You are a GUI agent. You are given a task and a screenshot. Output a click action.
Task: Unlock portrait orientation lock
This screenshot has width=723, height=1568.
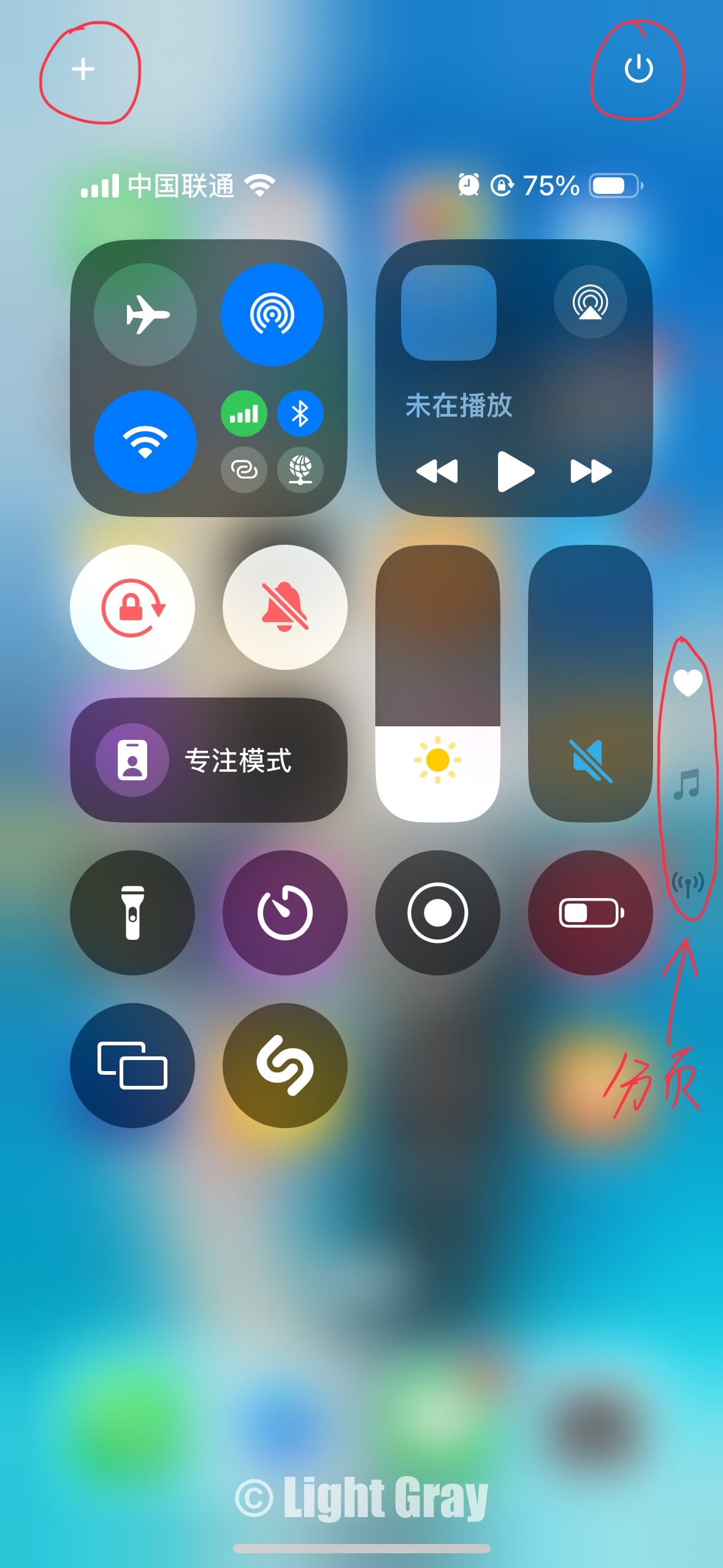(132, 607)
